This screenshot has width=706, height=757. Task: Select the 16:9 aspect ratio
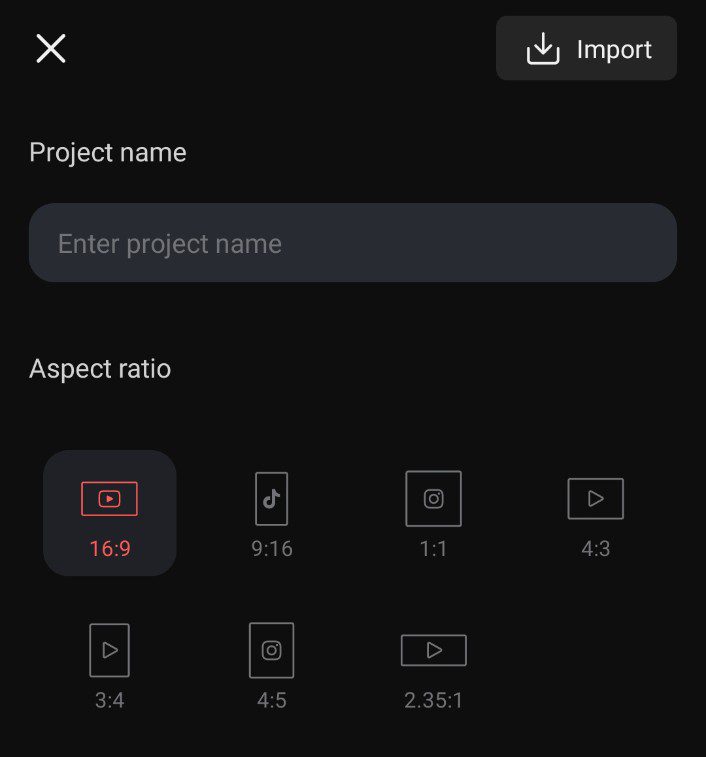coord(110,513)
